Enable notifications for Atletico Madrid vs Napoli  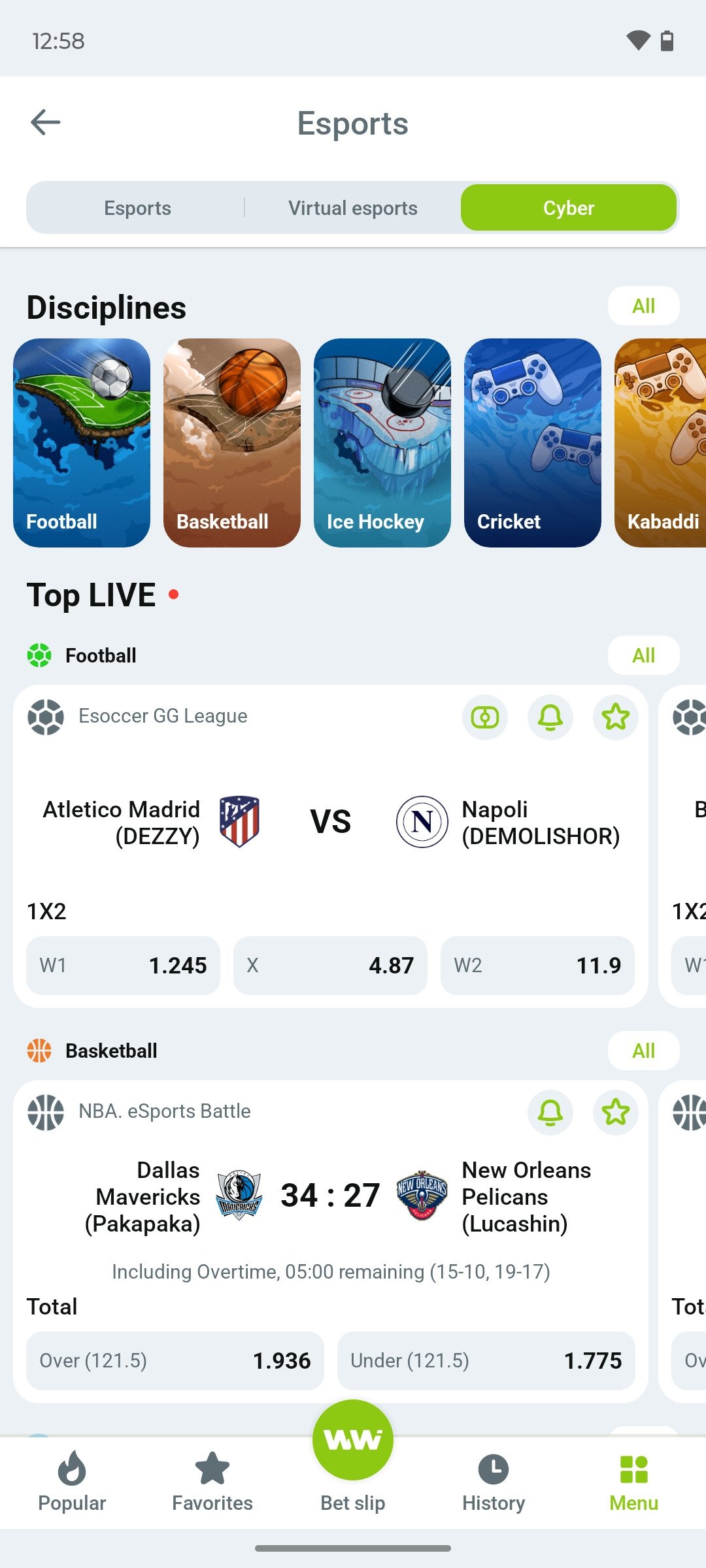click(x=550, y=717)
